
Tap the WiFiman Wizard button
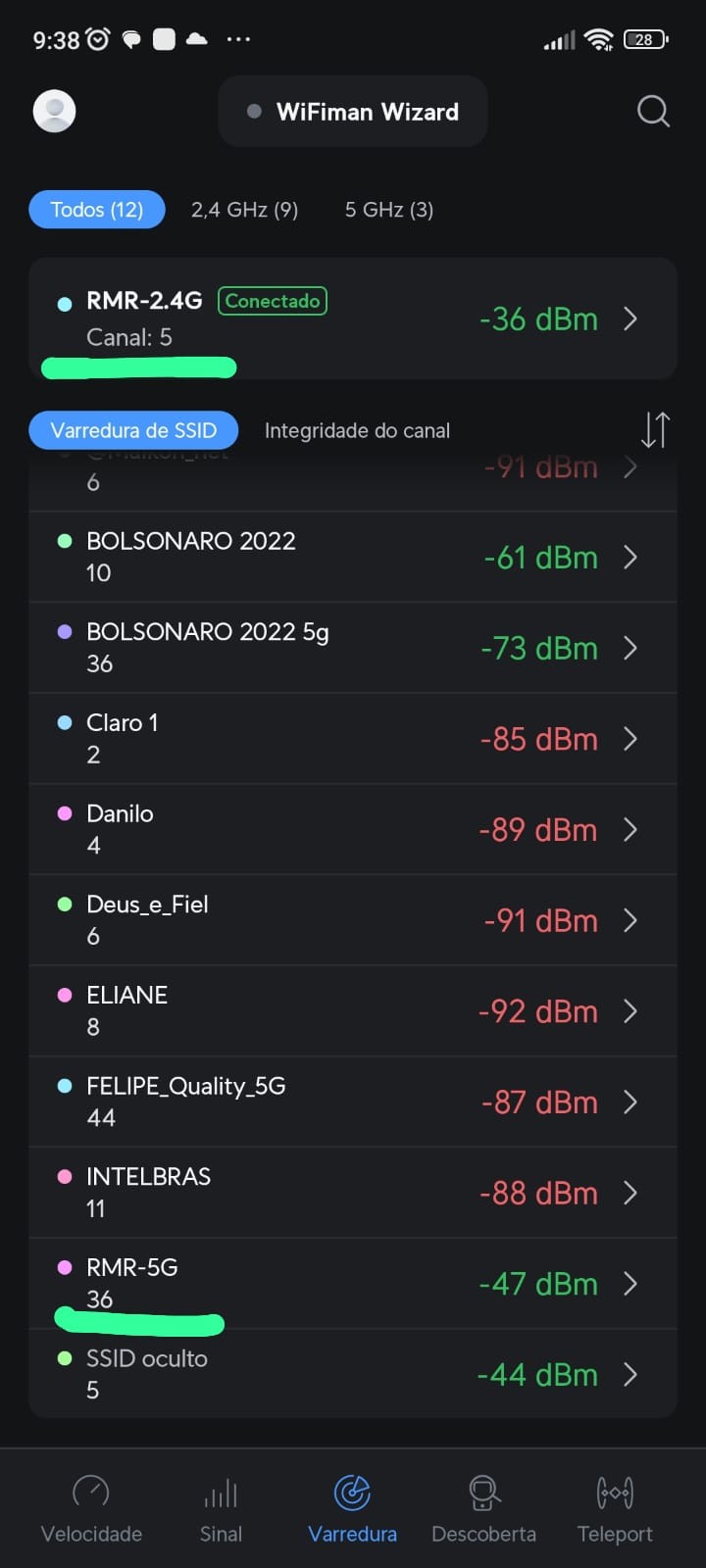point(353,112)
